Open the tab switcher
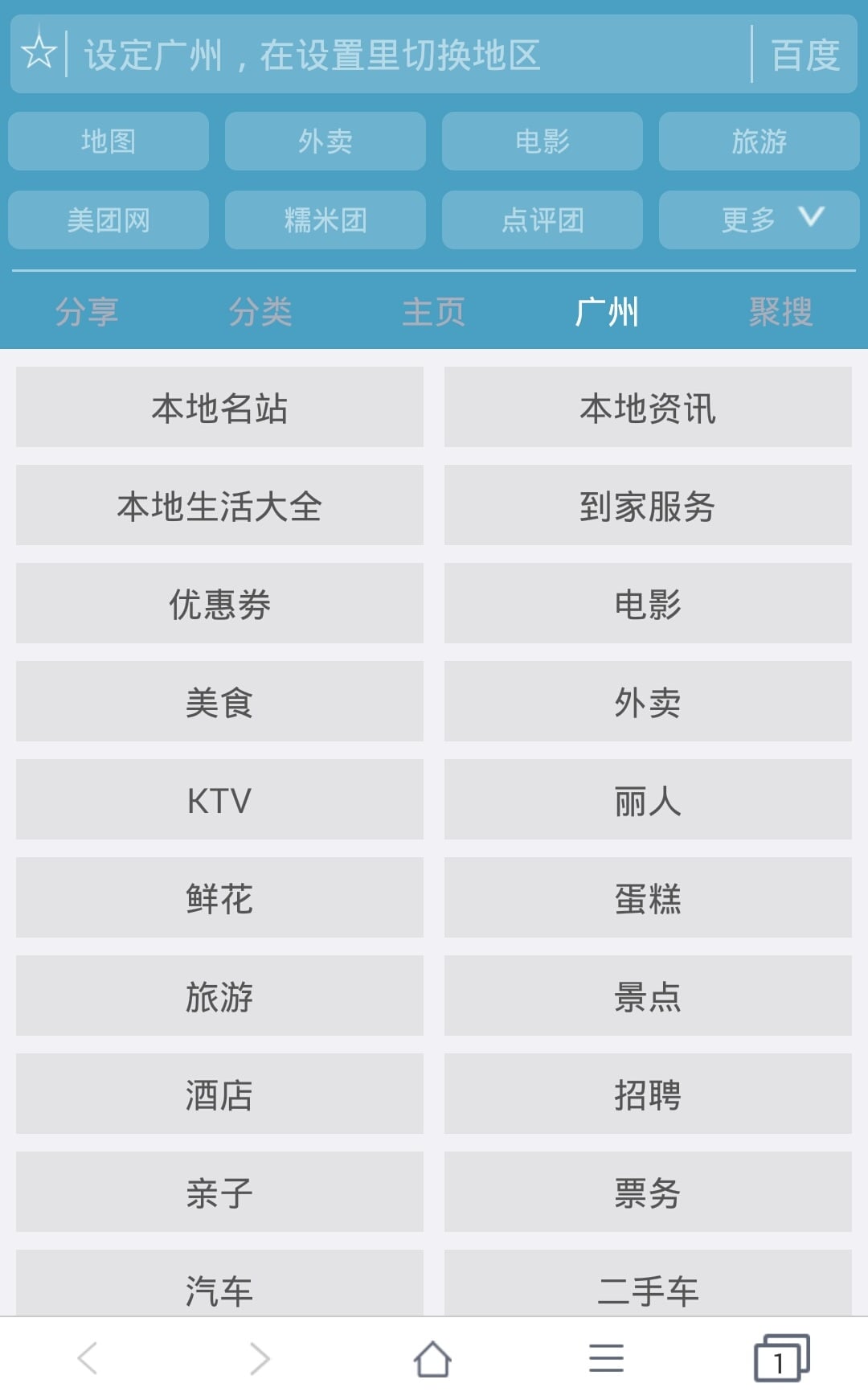The image size is (868, 1400). tap(781, 1358)
